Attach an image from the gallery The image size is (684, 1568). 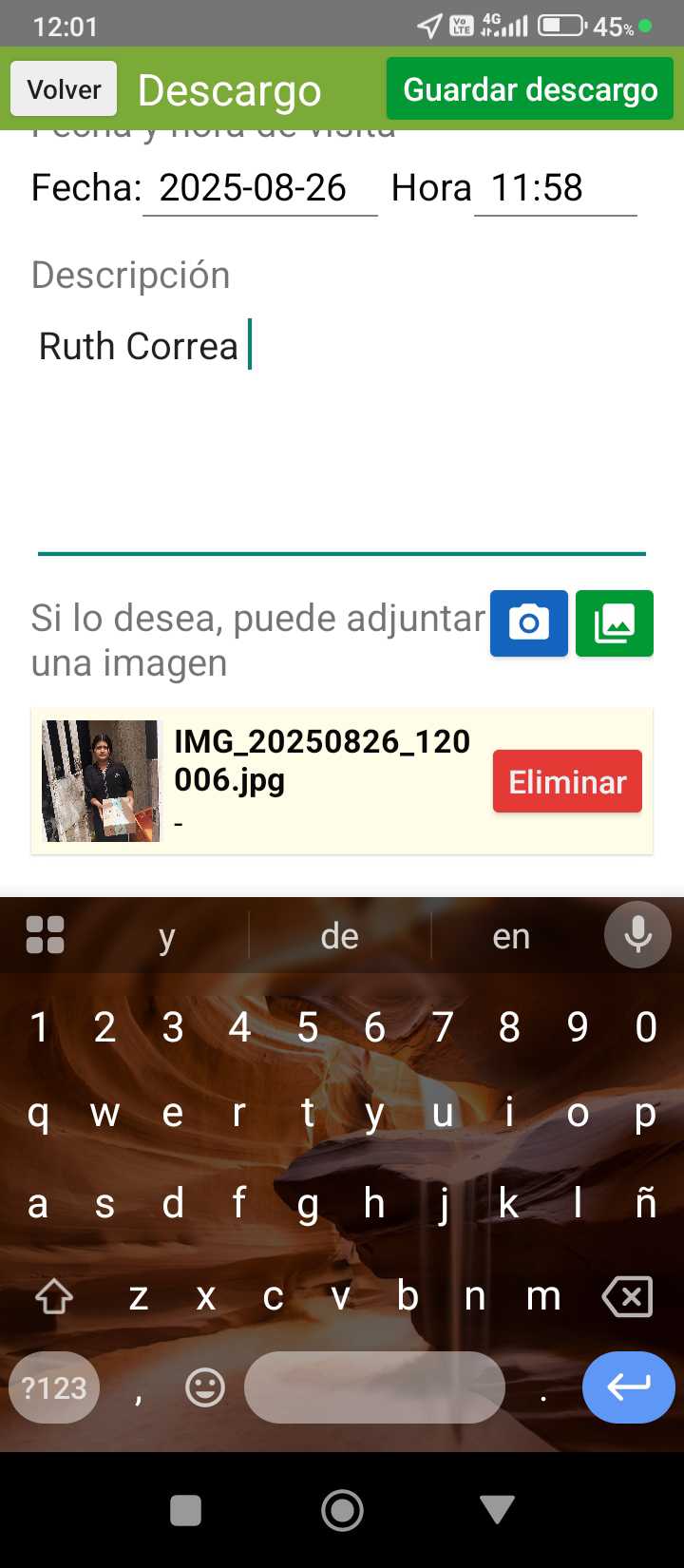click(615, 623)
